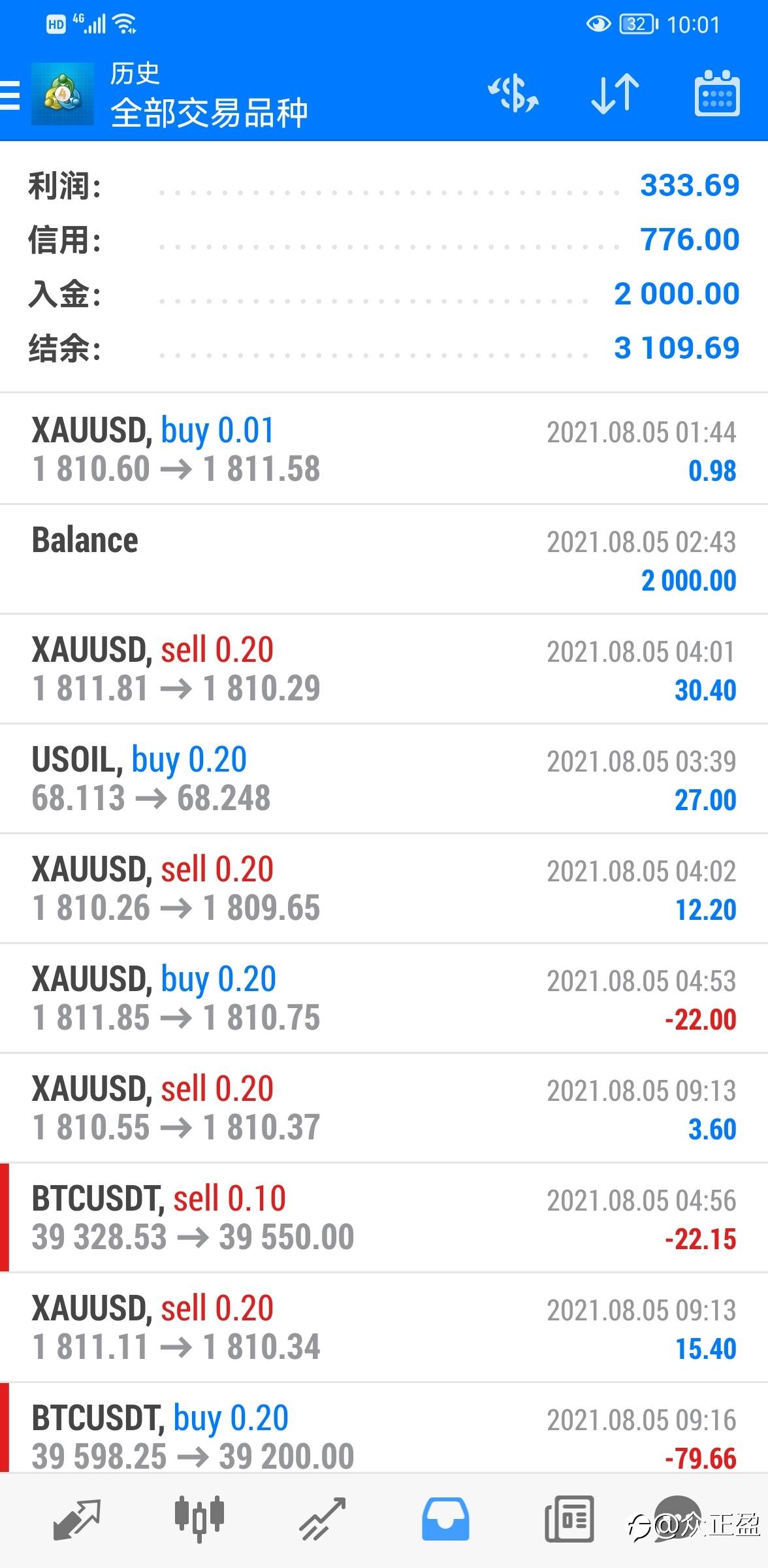The height and width of the screenshot is (1568, 768).
Task: Open the BTCUSDT buy 0.20 trade
Action: click(x=384, y=1428)
